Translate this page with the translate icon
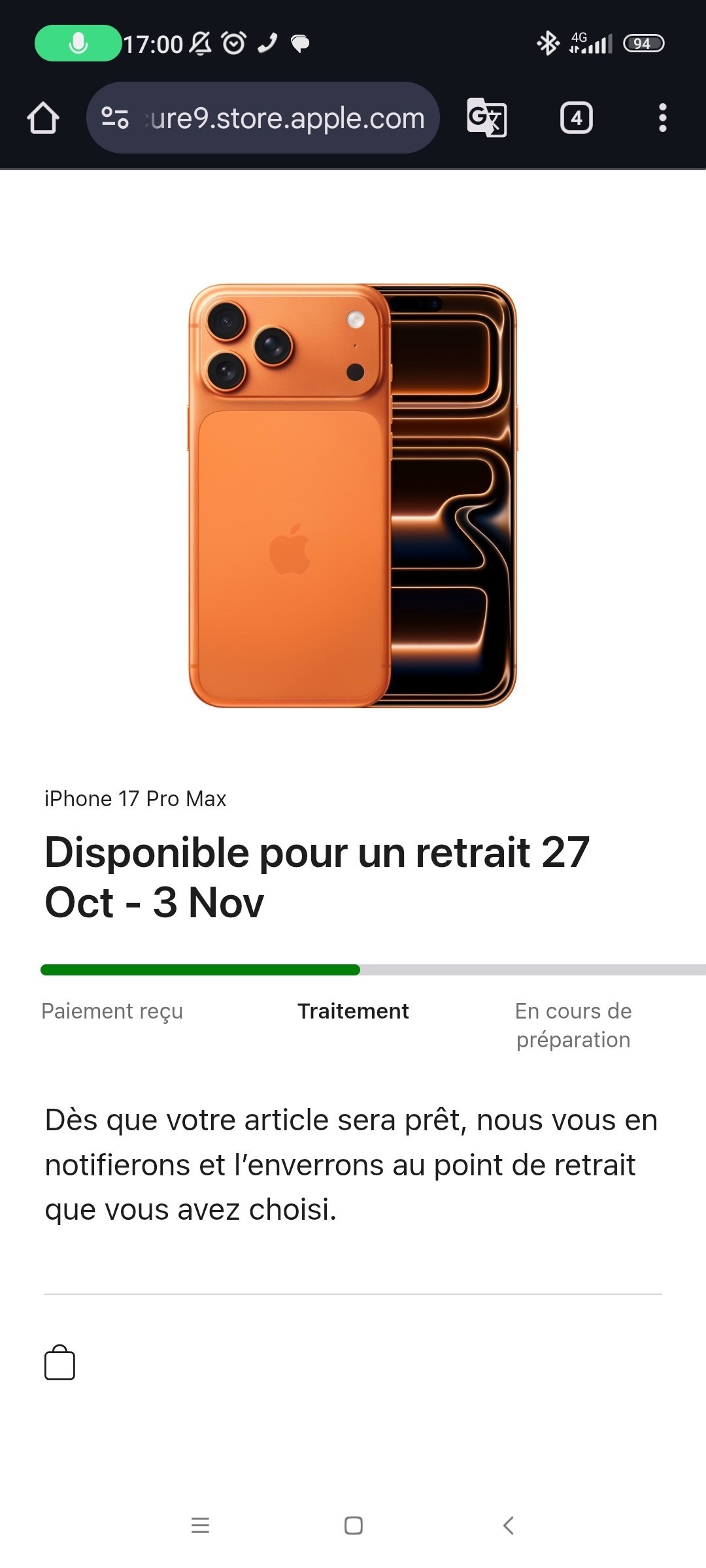Screen dimensions: 706x1568 [487, 118]
